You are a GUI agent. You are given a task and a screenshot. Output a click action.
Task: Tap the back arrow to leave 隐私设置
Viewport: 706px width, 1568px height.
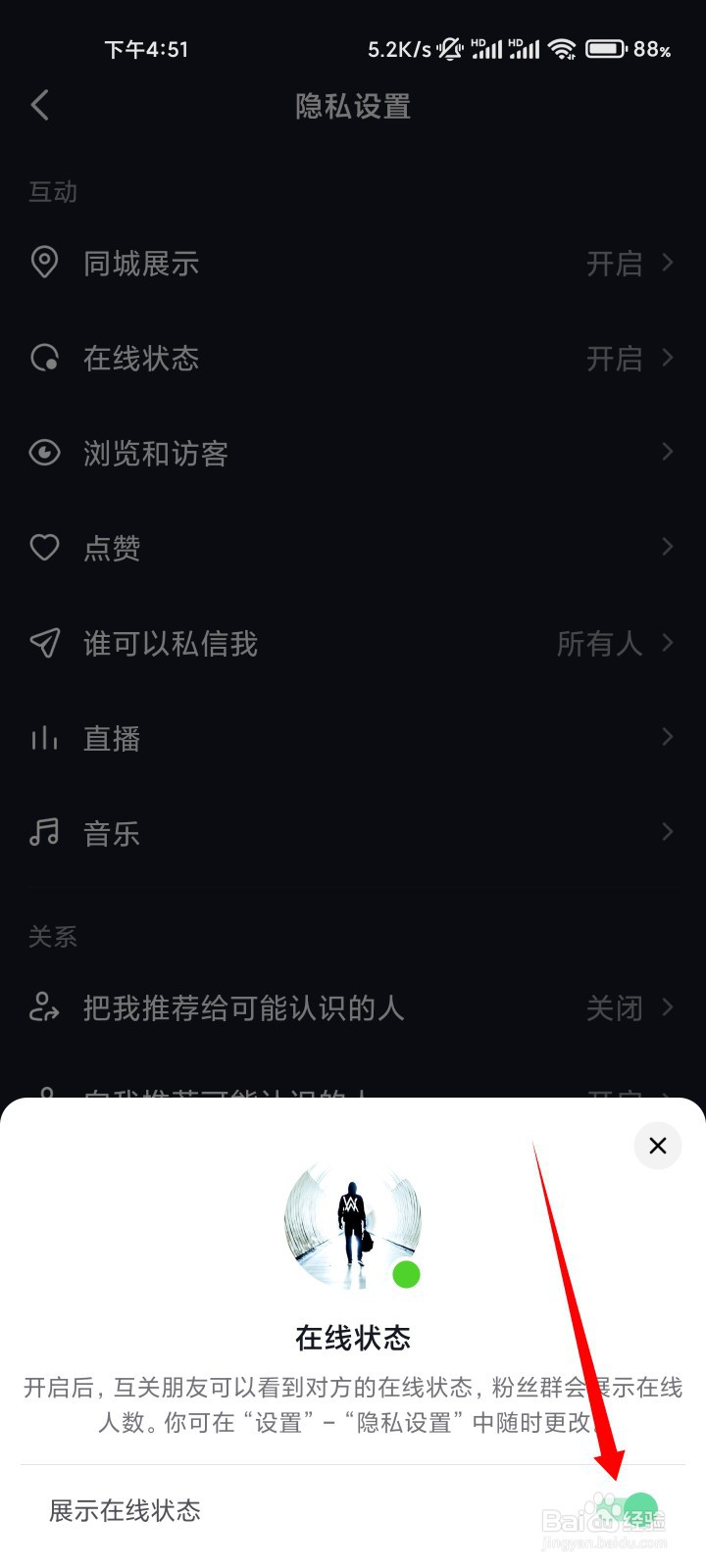click(39, 105)
